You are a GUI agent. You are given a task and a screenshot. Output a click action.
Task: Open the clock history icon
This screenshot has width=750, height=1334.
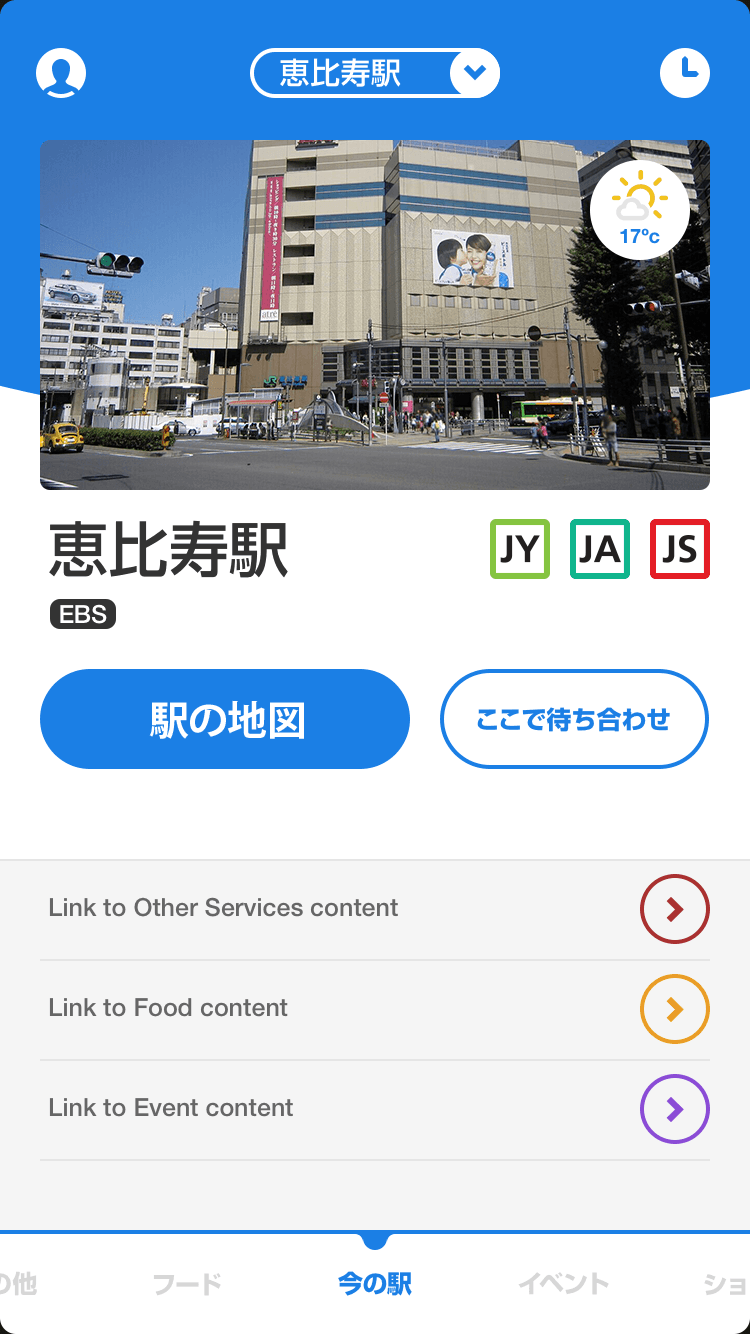pyautogui.click(x=685, y=73)
